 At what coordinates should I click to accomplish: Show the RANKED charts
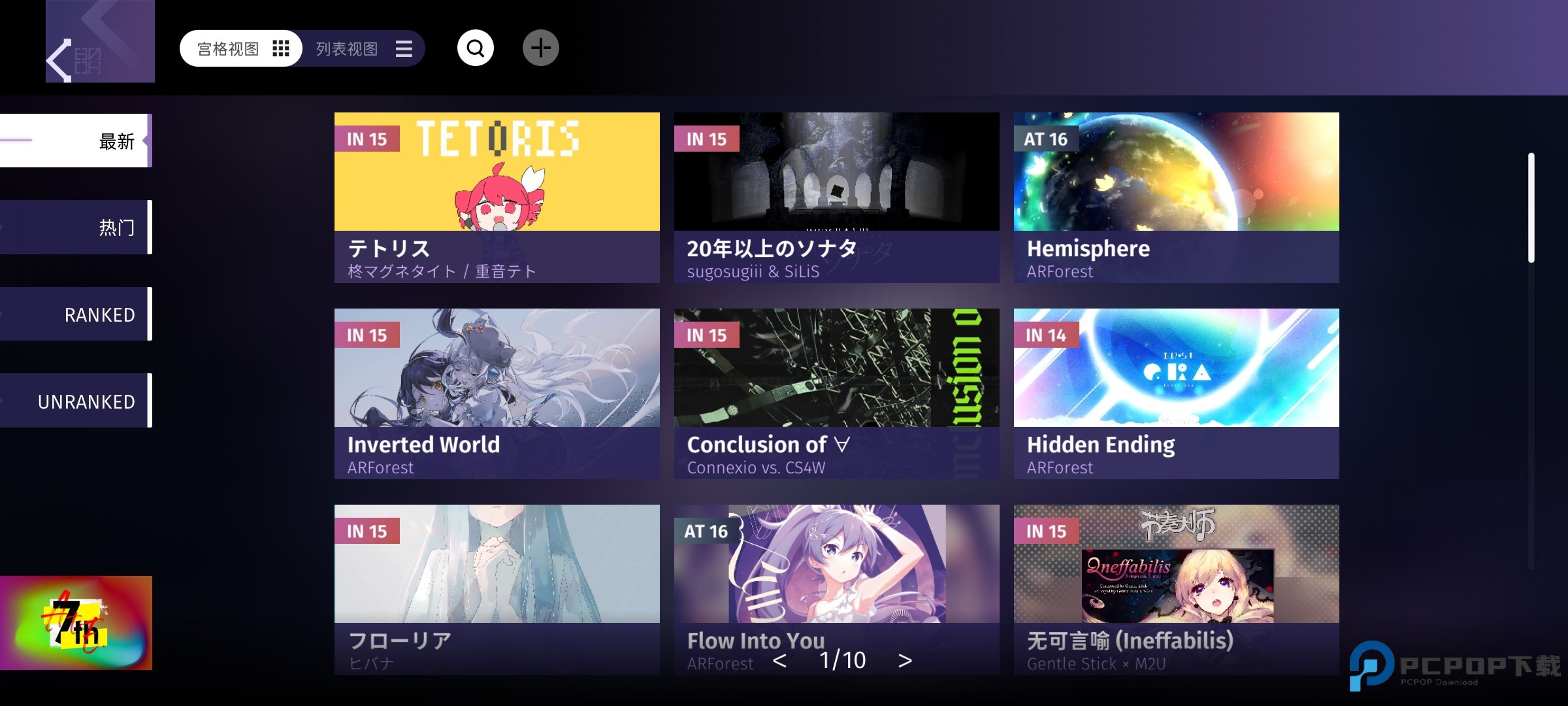click(x=76, y=314)
